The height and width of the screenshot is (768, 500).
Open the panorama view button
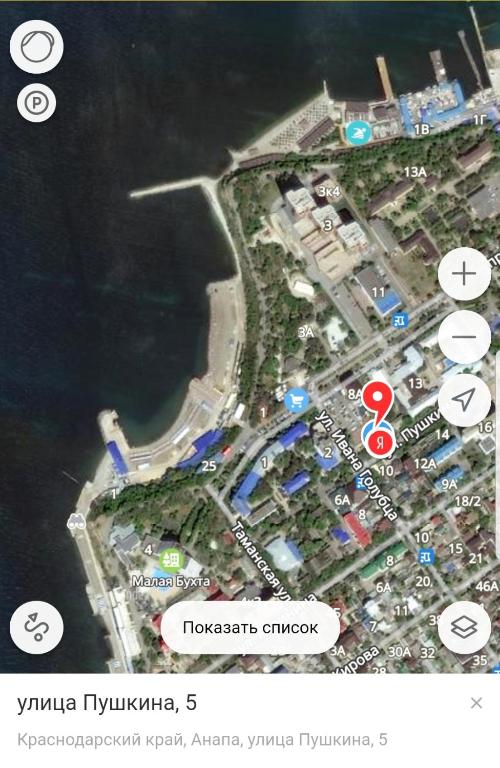(x=37, y=47)
